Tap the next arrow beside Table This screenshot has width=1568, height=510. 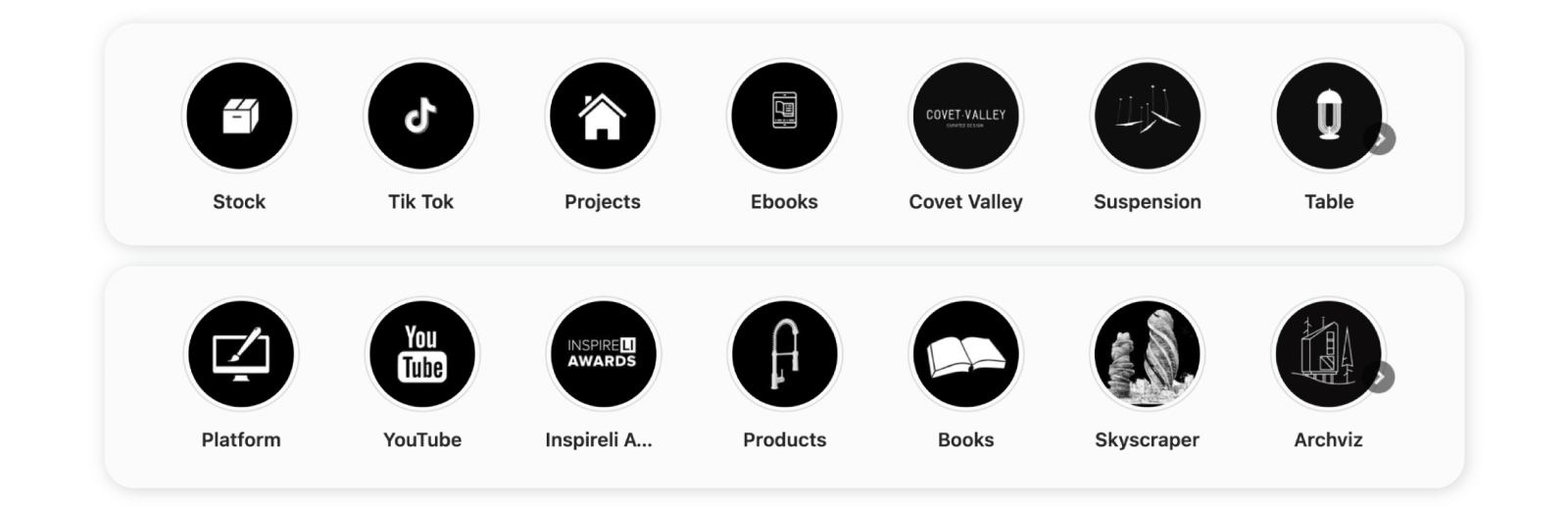point(1380,139)
